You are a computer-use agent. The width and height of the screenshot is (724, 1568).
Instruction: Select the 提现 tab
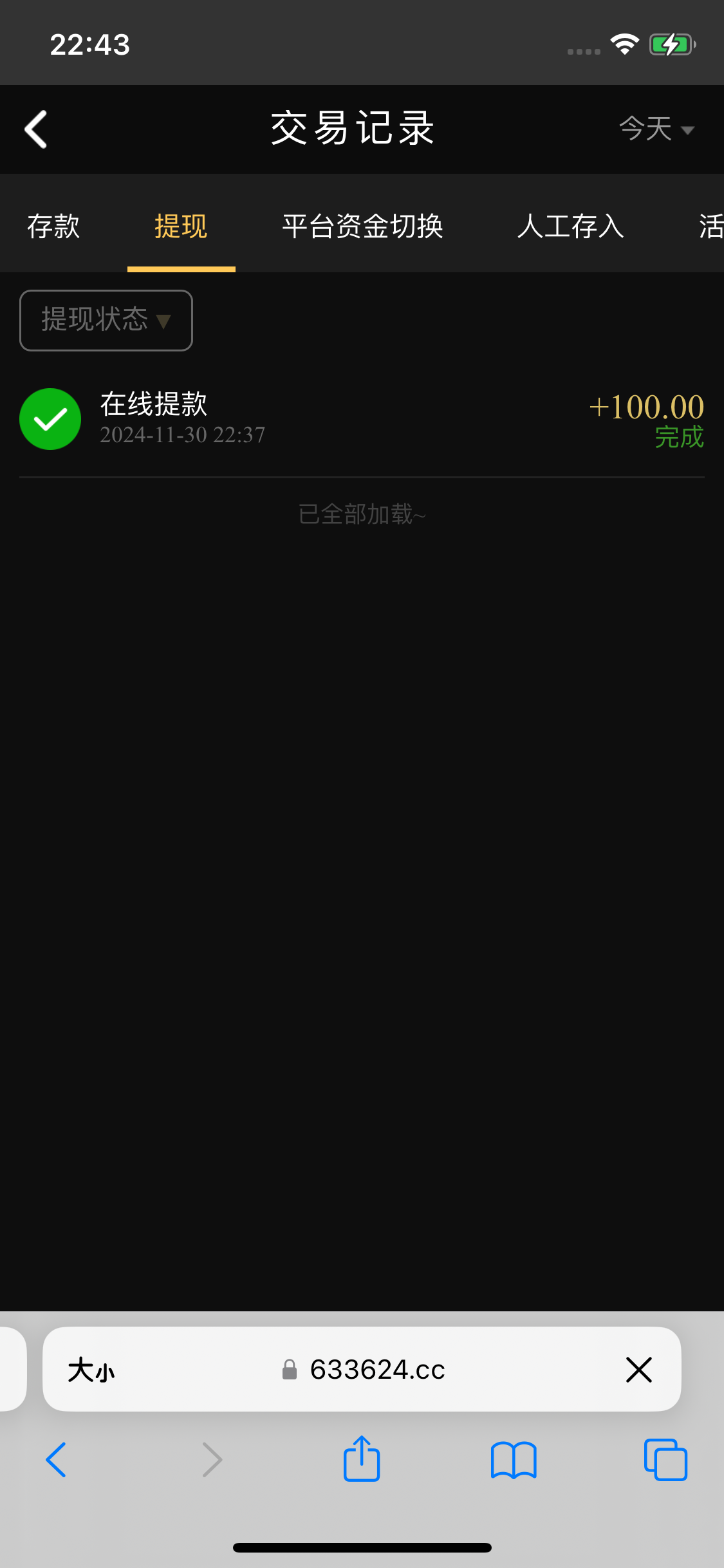coord(181,226)
